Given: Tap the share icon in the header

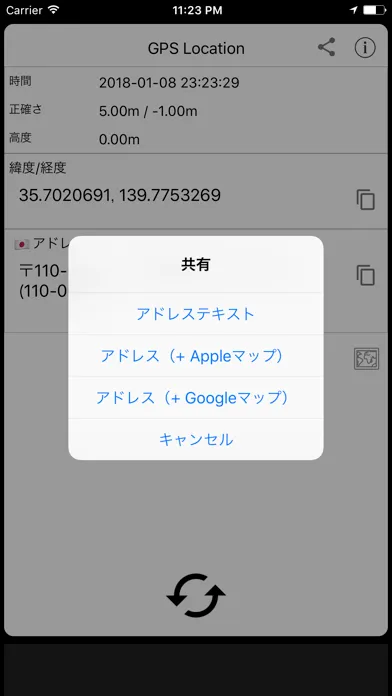Looking at the screenshot, I should (x=326, y=47).
